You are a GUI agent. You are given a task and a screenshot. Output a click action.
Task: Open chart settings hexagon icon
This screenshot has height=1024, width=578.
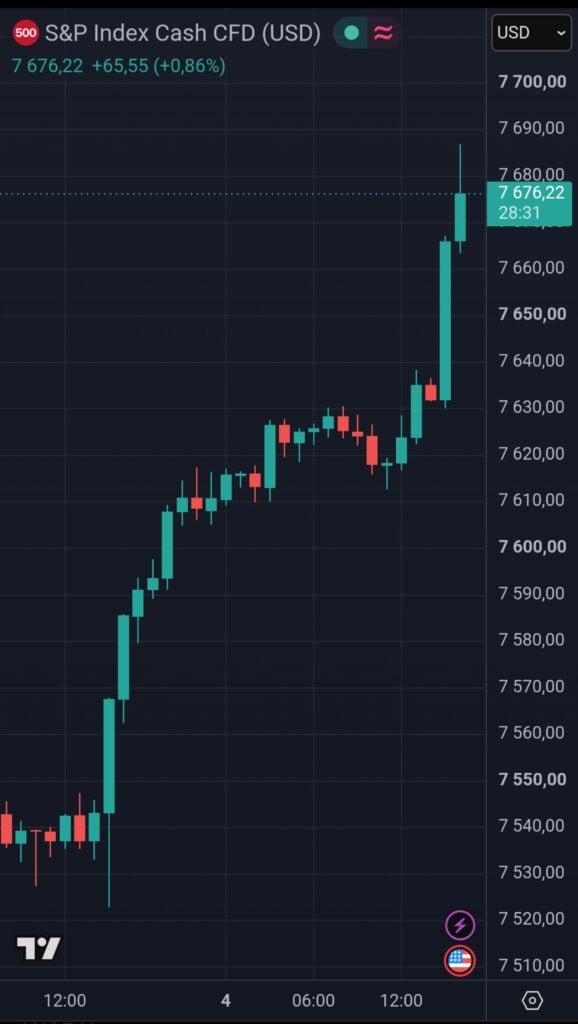(x=533, y=1000)
